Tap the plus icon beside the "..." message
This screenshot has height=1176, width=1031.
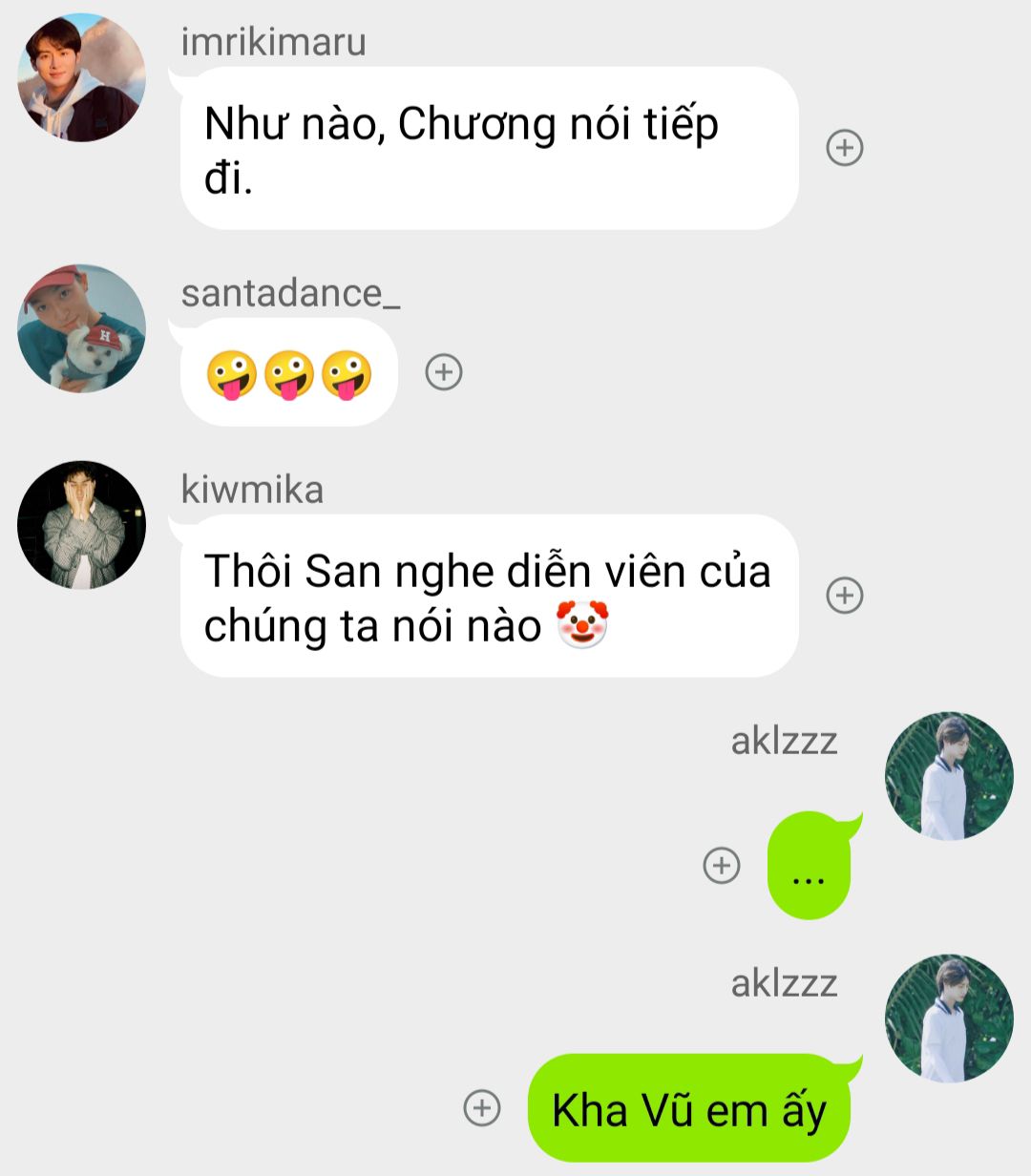(722, 866)
